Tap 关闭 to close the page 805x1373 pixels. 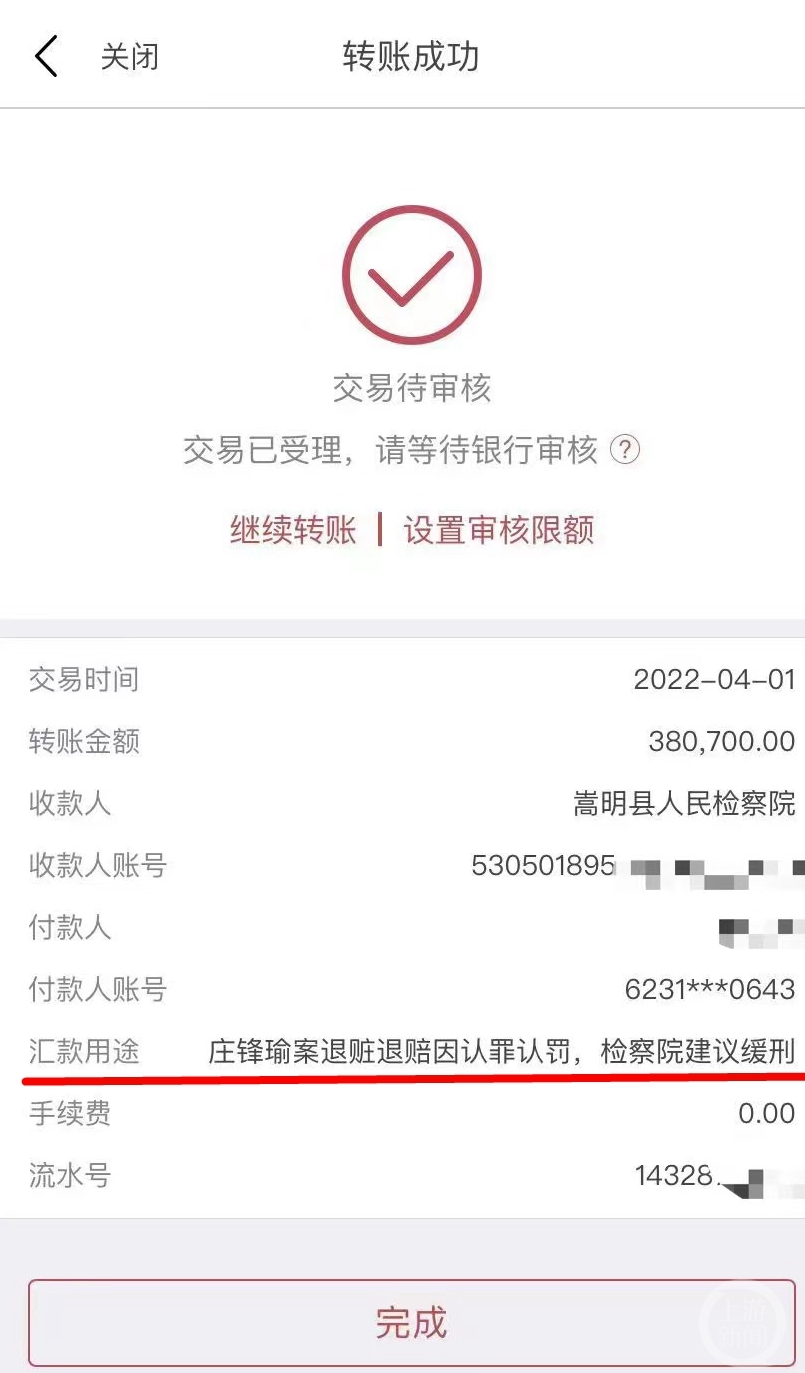(129, 57)
